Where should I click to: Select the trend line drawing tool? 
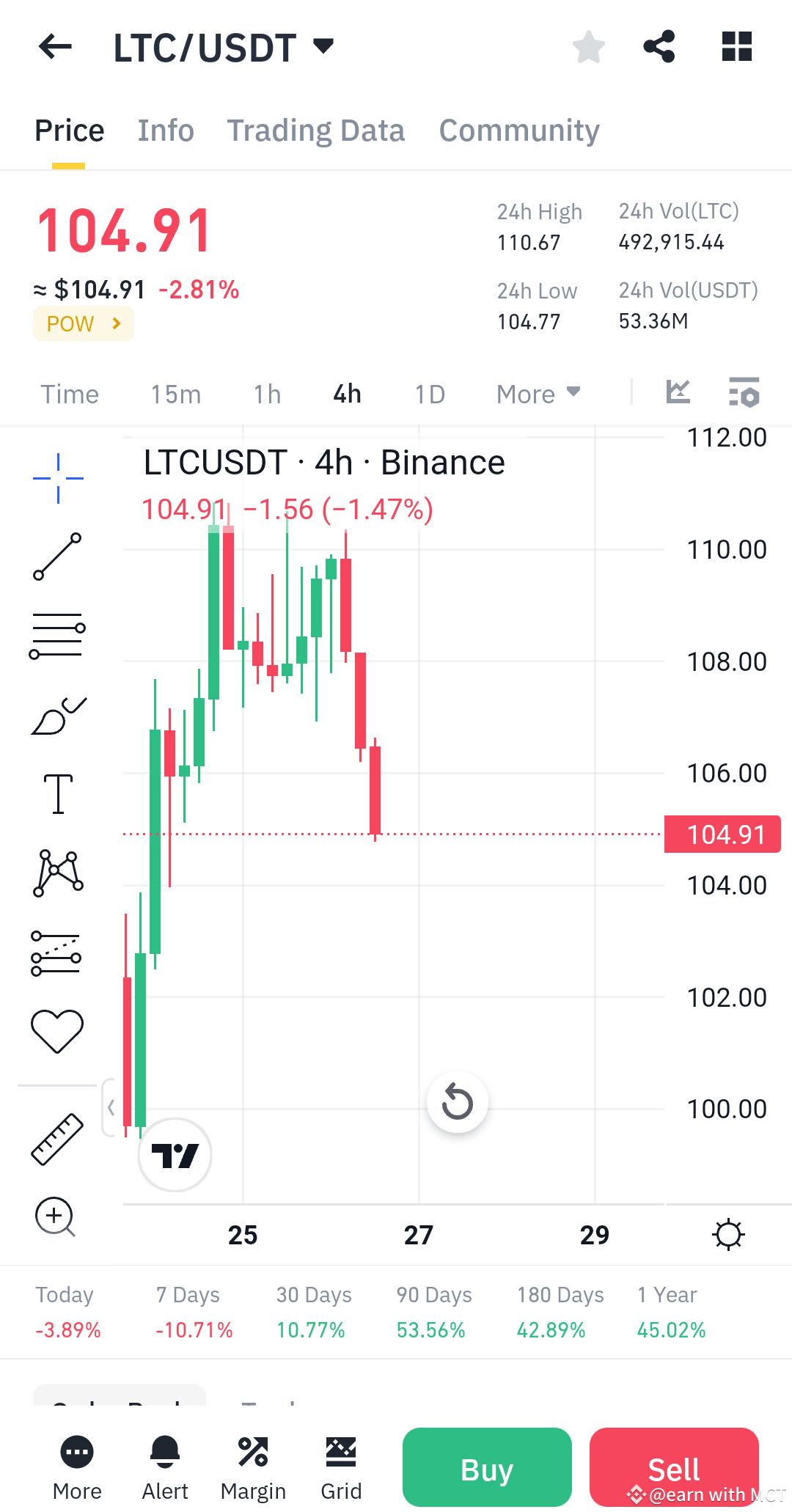(x=57, y=557)
